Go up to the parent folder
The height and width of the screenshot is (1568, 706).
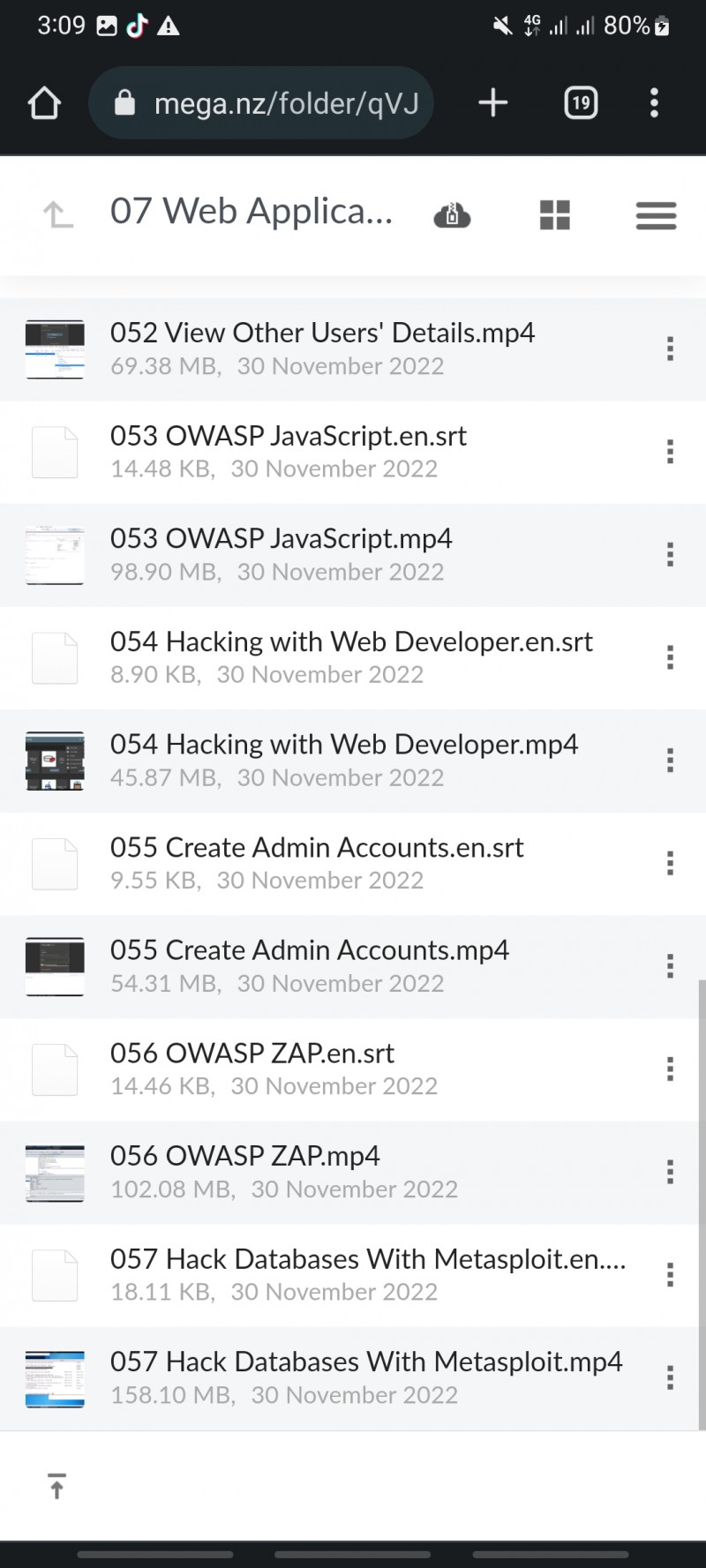(x=57, y=214)
